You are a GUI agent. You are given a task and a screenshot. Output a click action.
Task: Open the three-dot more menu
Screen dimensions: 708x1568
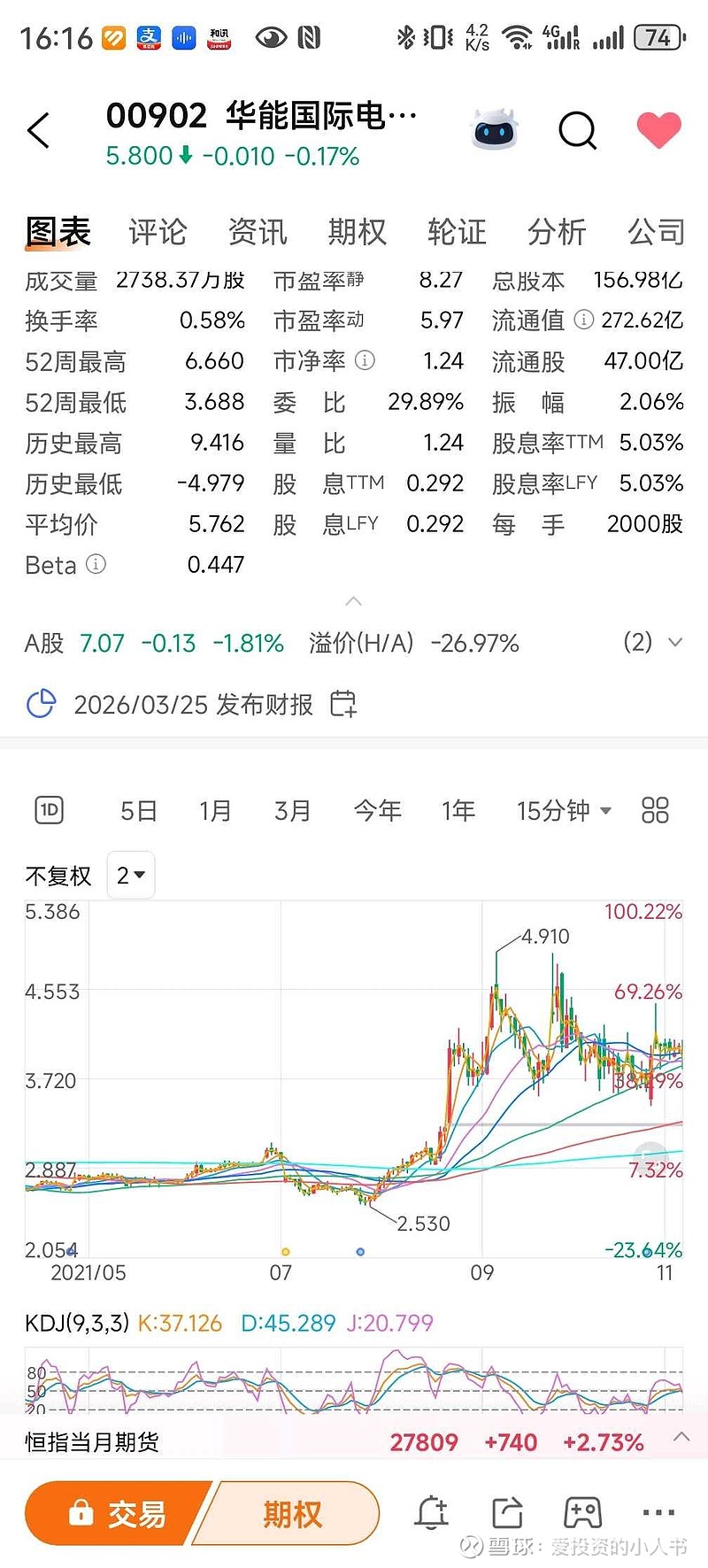(658, 1513)
